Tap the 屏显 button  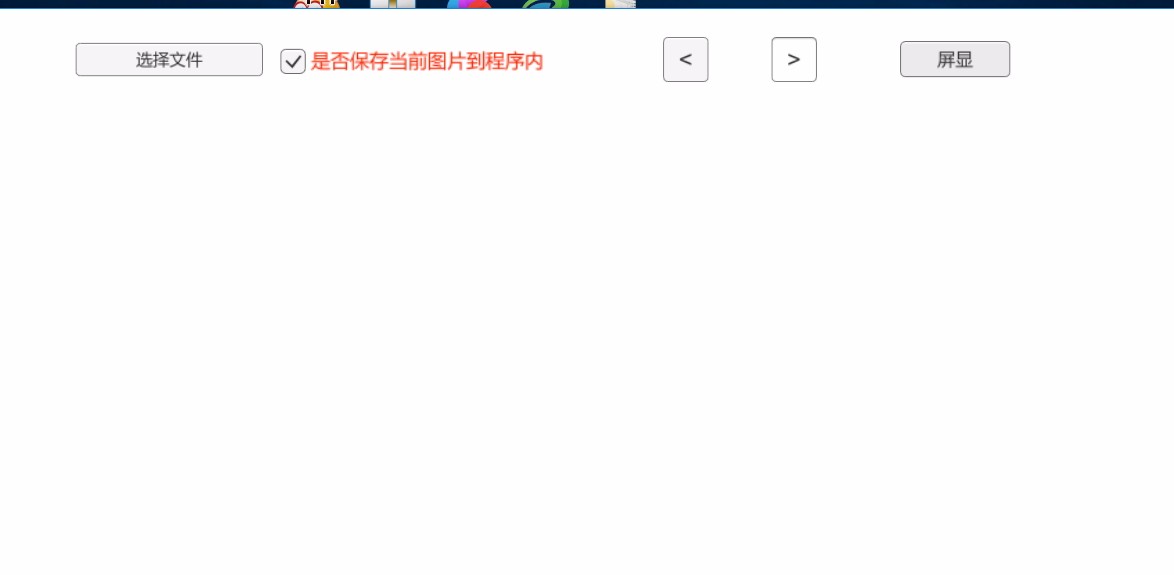tap(954, 60)
